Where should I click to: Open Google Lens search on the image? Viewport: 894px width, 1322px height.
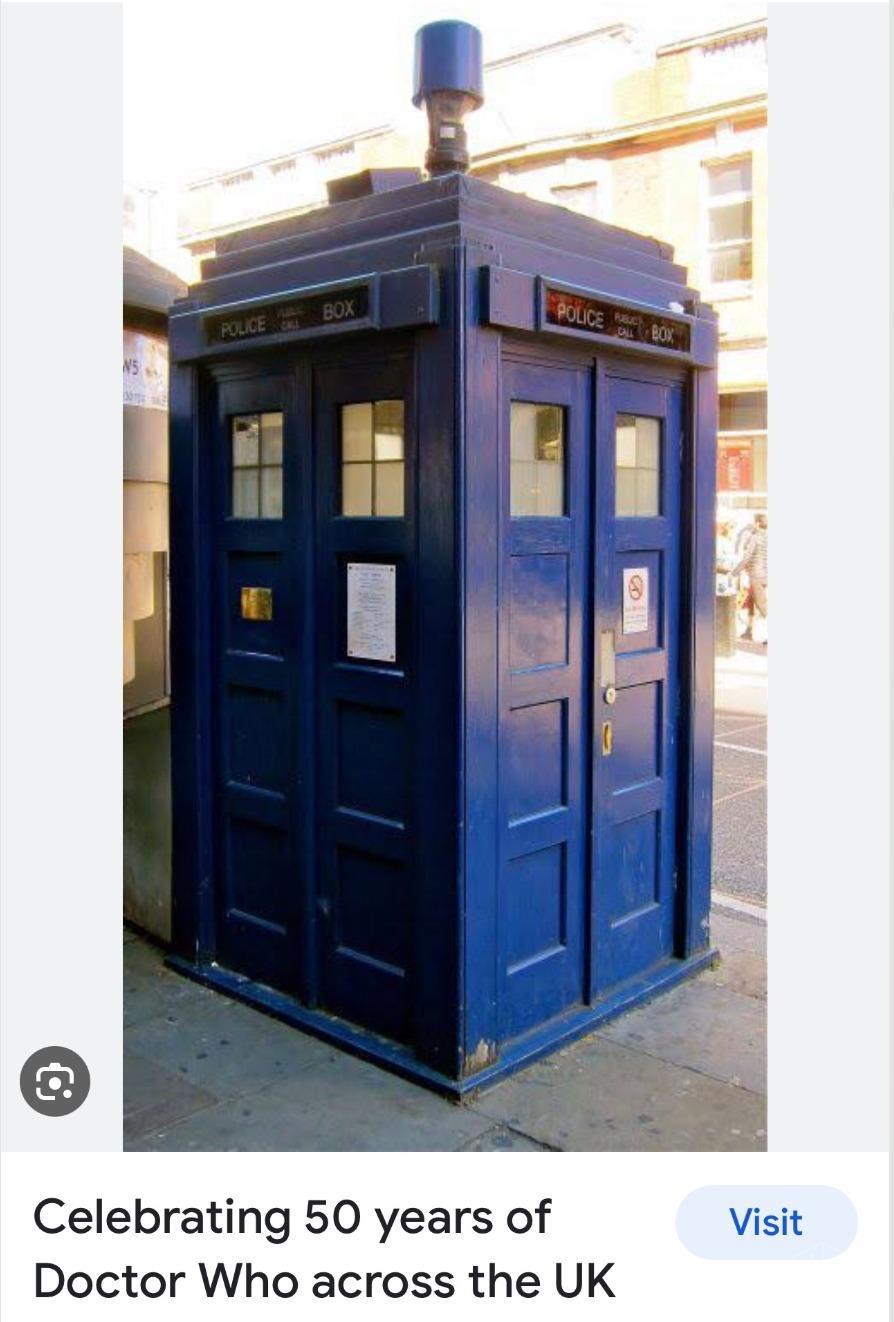[x=55, y=1081]
